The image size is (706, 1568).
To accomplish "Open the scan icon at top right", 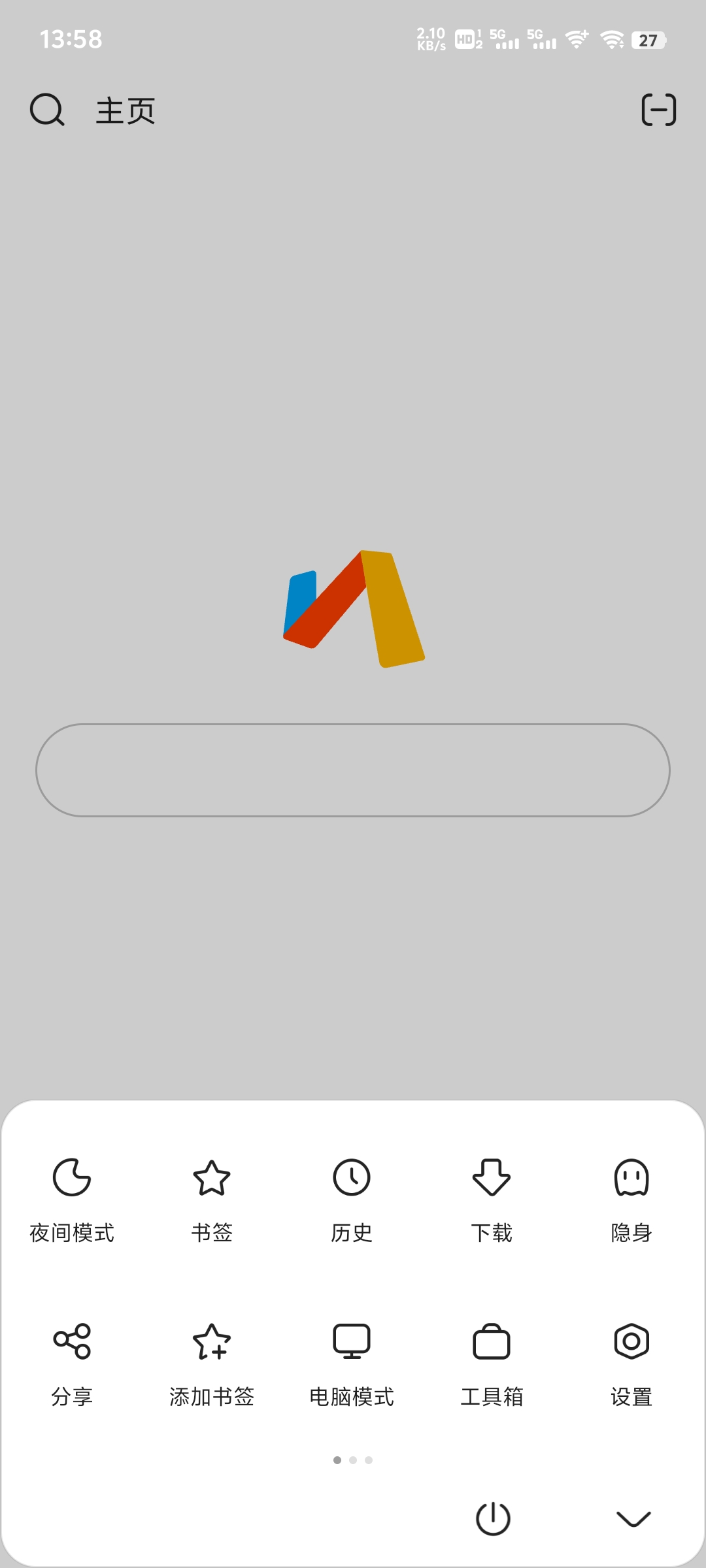I will pyautogui.click(x=658, y=110).
